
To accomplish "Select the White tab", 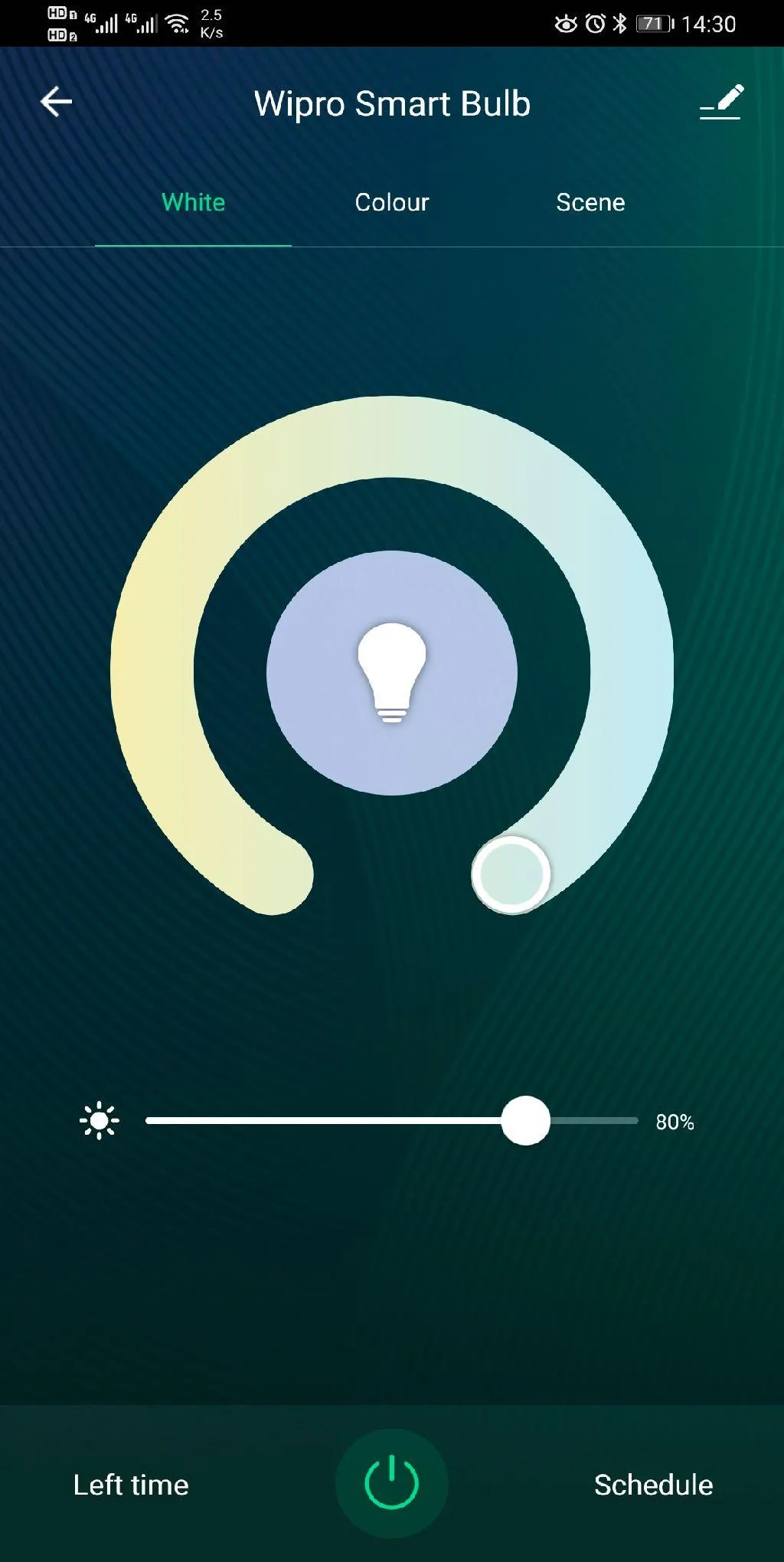I will [194, 202].
